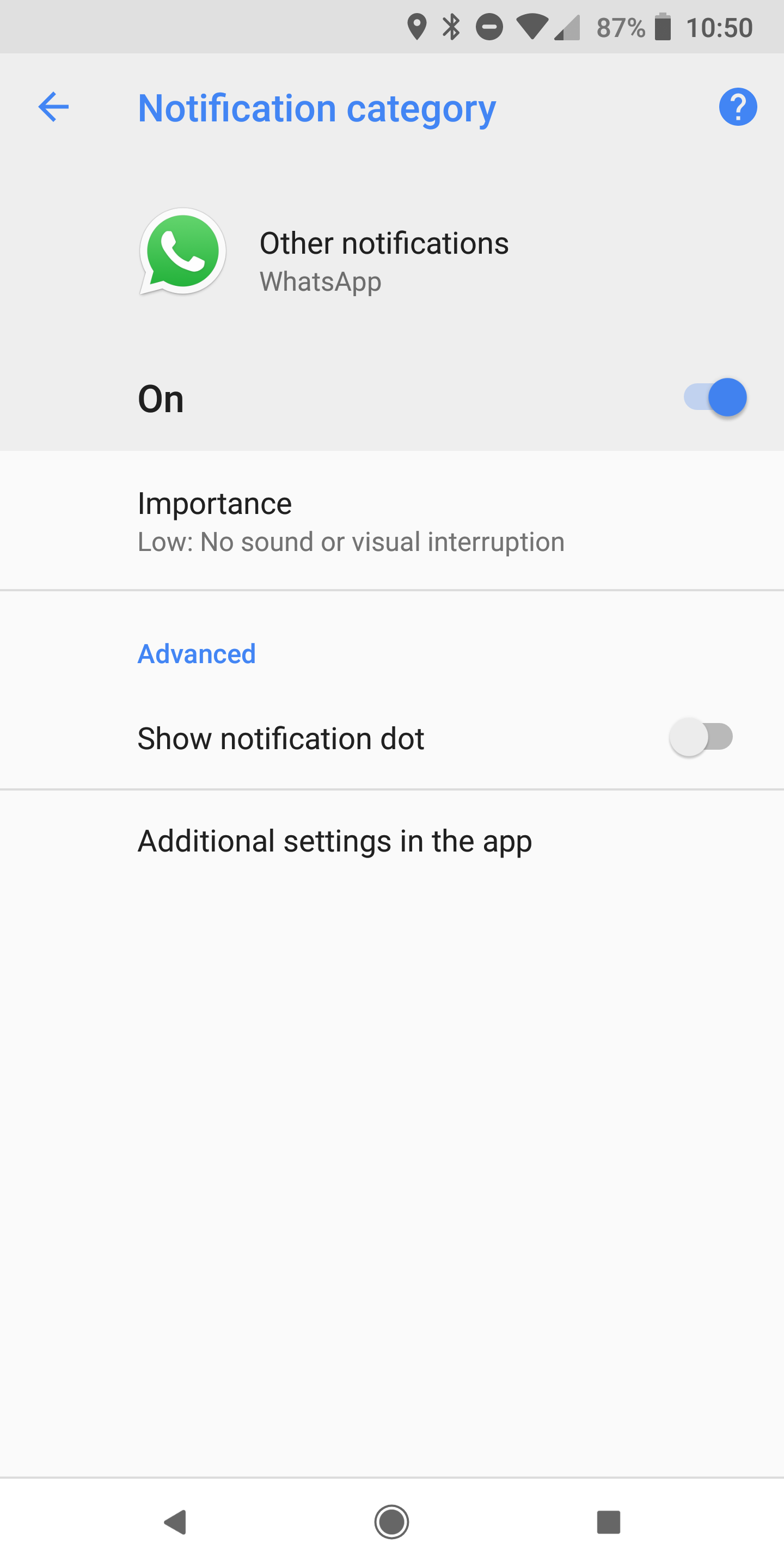Screen dimensions: 784x1568
Task: Tap the back arrow to return
Action: point(52,107)
